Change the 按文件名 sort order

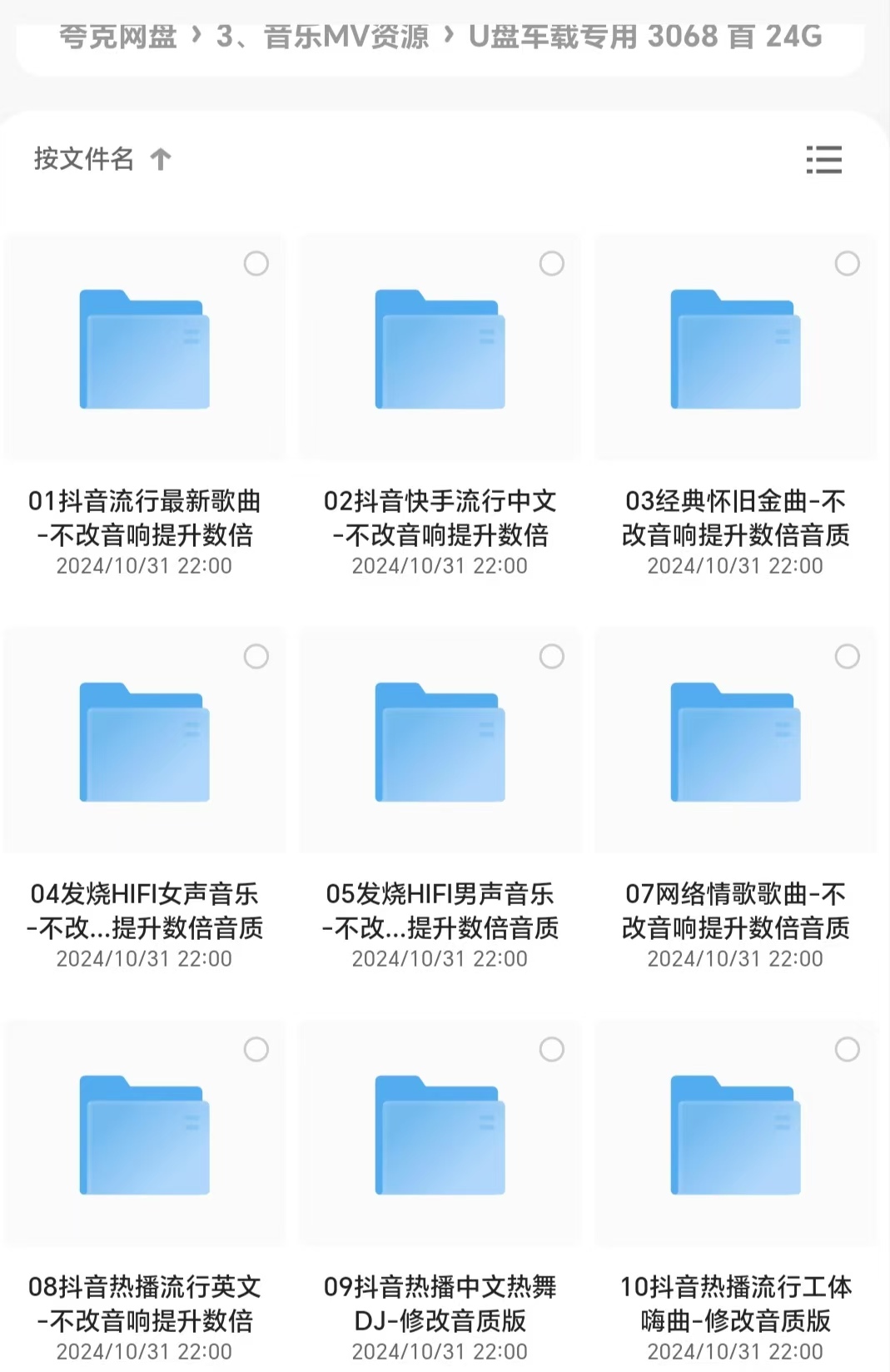(102, 158)
